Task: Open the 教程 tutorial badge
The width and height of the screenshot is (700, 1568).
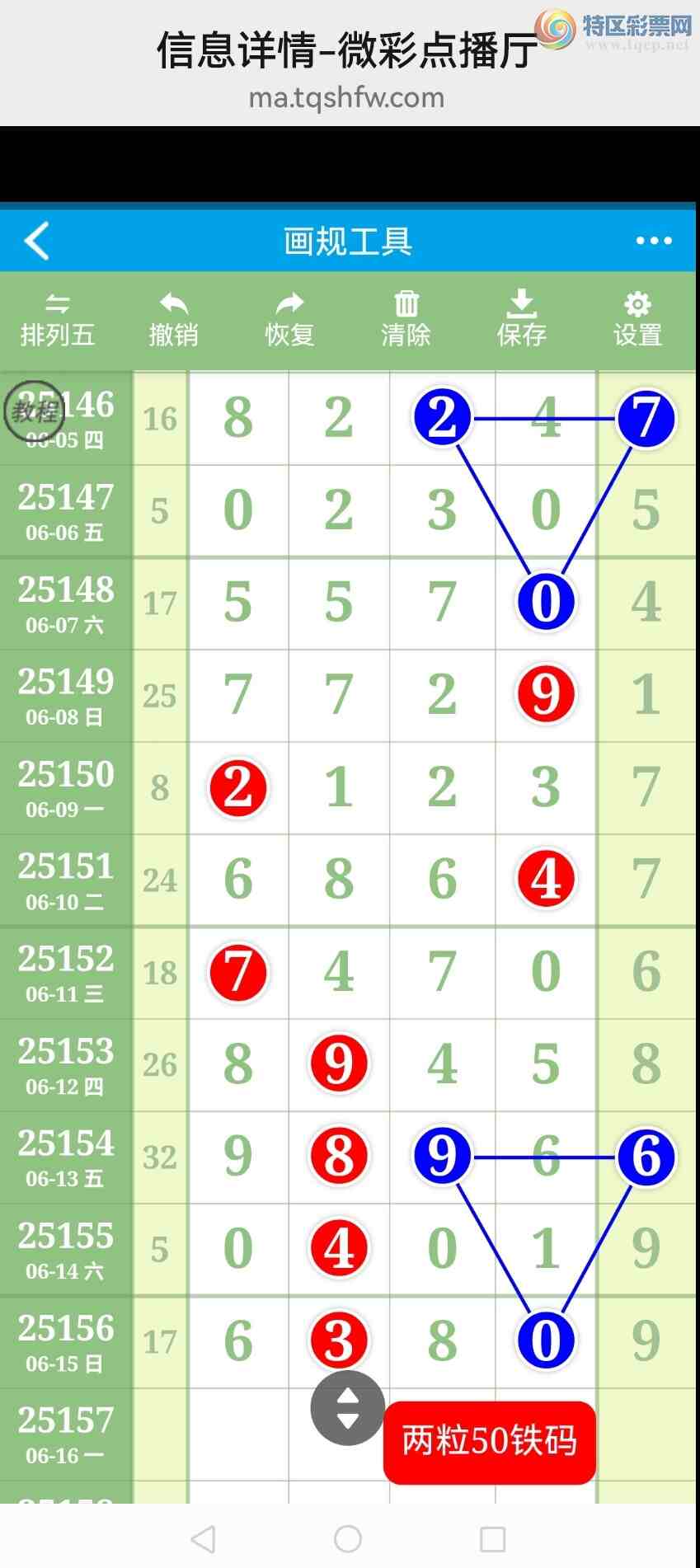Action: [x=34, y=410]
